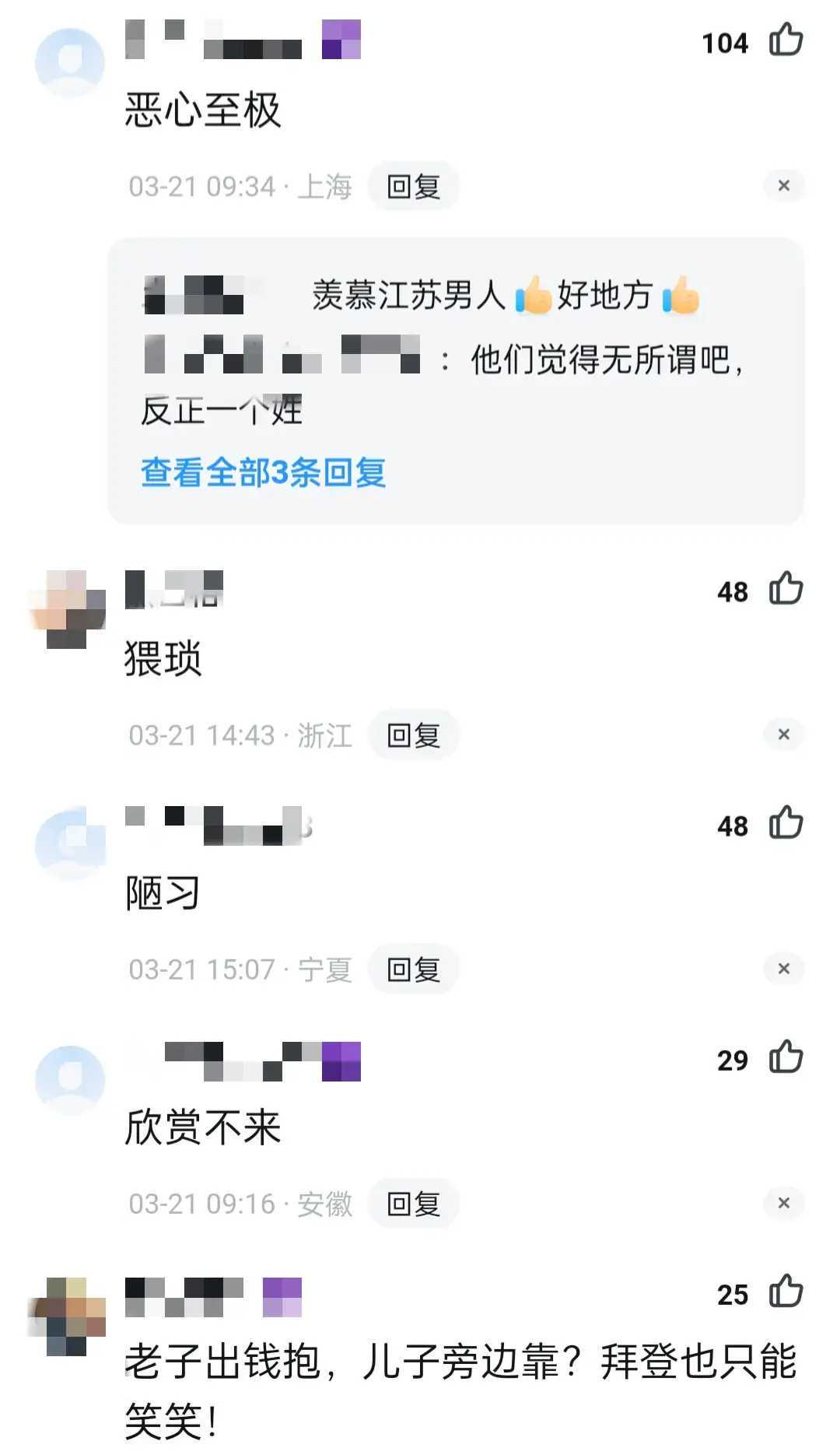Viewport: 840px width, 1455px height.
Task: Dismiss the 欣赏不来 comment
Action: 783,1203
